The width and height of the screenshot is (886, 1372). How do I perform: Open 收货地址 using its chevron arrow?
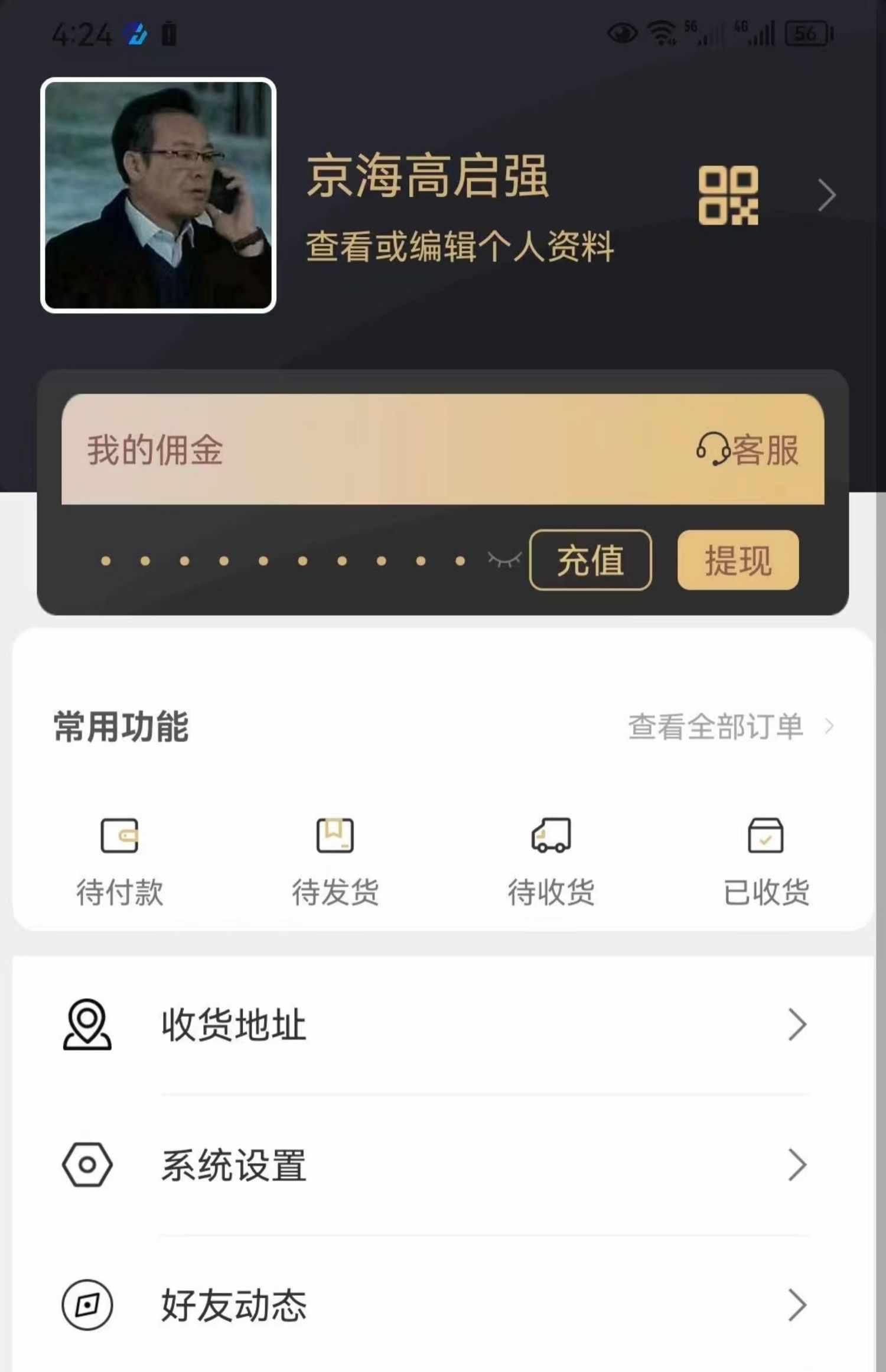(x=799, y=1024)
